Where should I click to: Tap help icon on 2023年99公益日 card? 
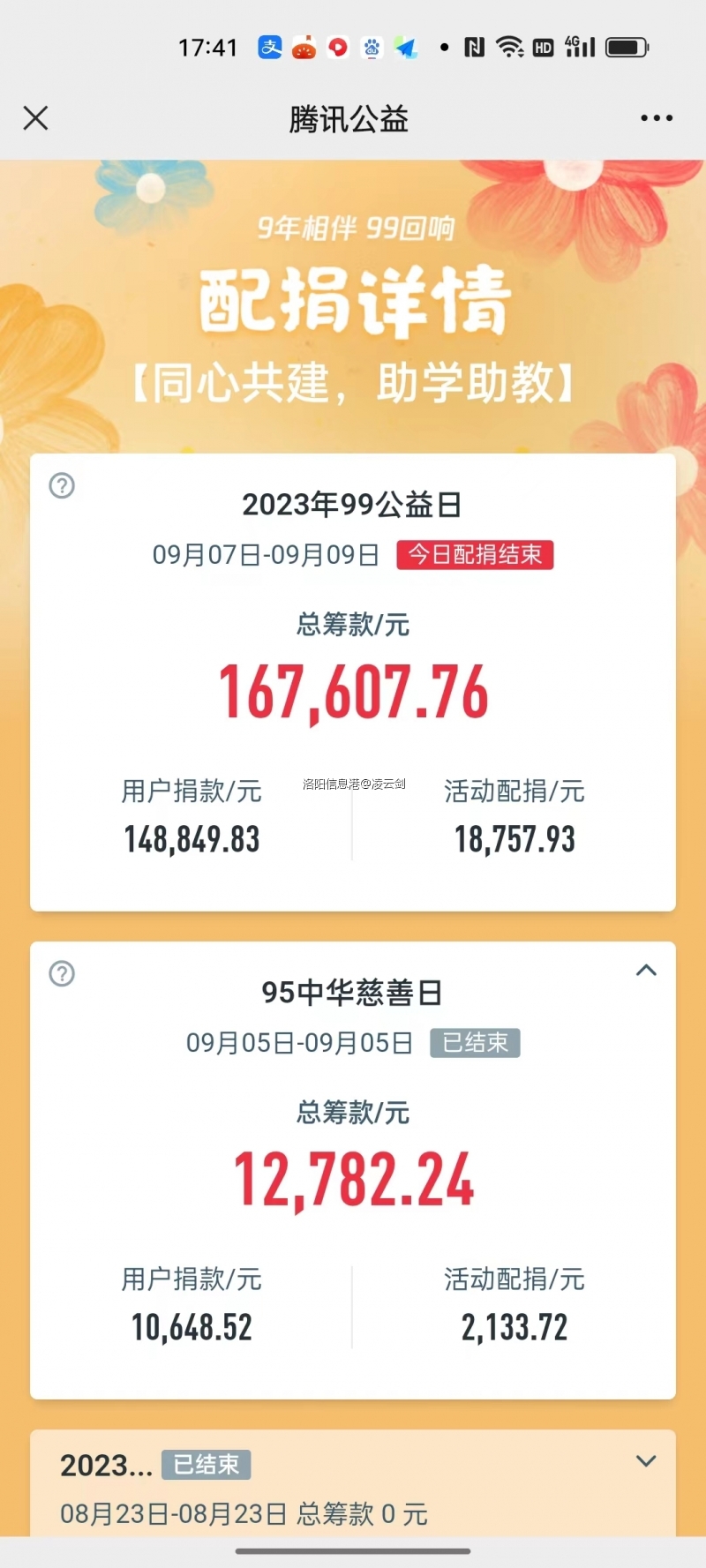[62, 485]
